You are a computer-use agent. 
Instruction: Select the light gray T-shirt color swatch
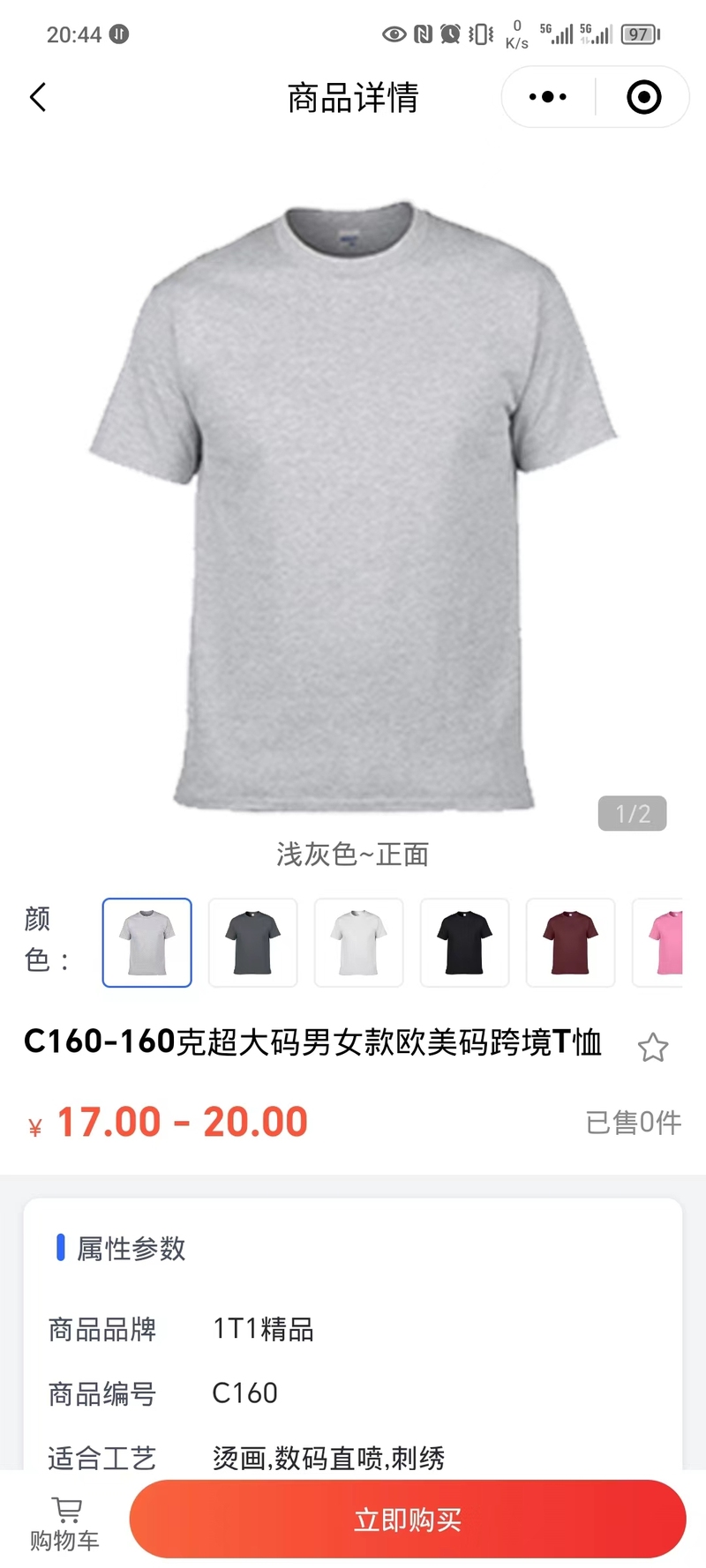[147, 942]
